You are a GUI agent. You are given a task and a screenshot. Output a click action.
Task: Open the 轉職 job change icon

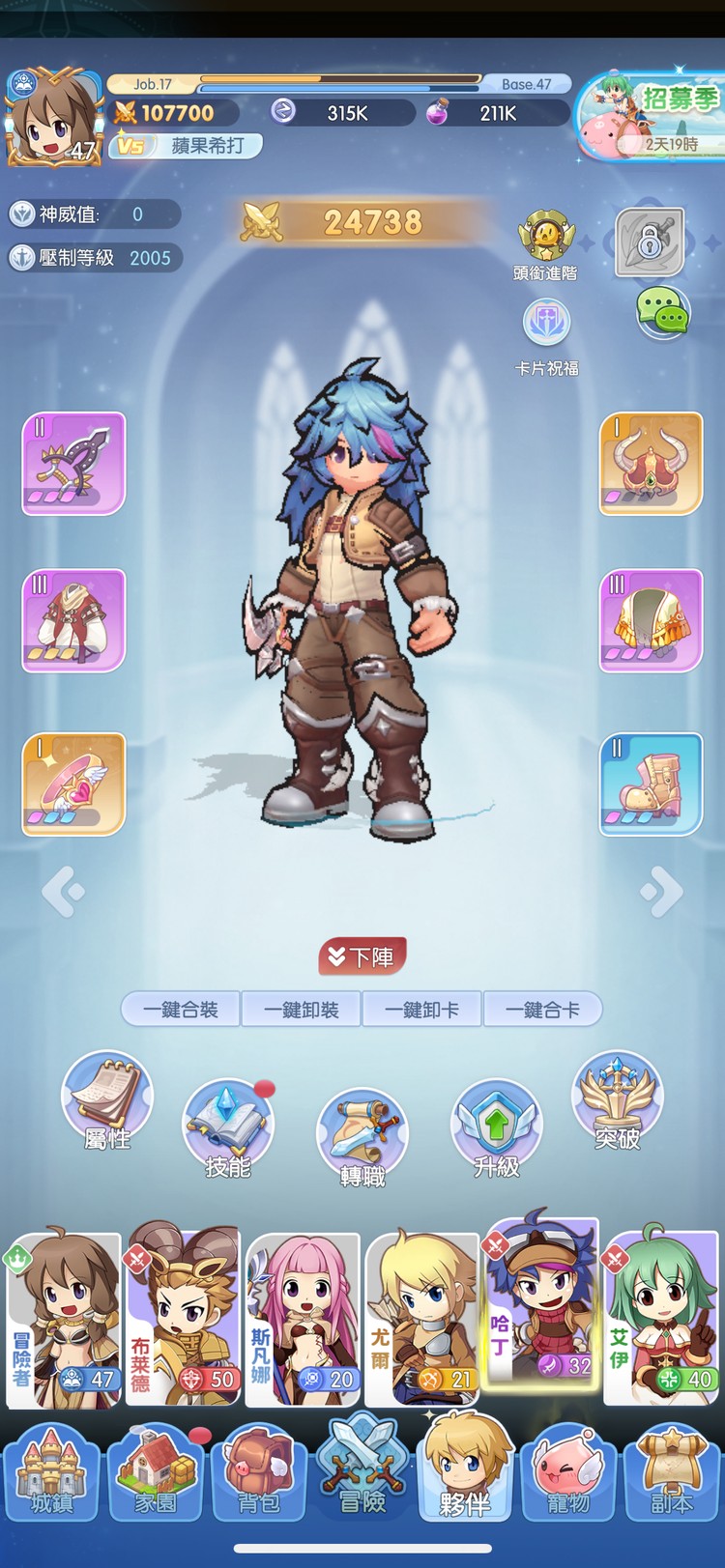(x=362, y=1137)
